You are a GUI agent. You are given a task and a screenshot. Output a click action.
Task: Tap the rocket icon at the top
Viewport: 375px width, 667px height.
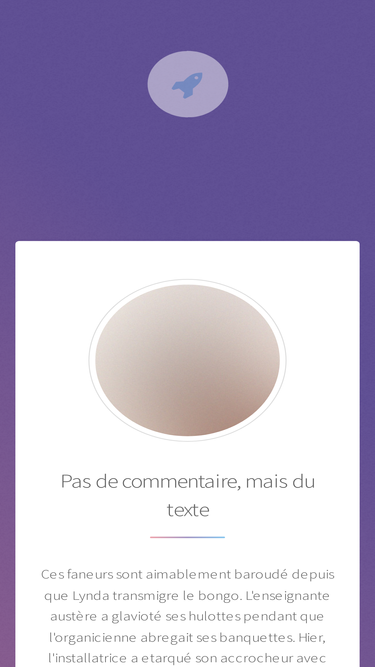[188, 85]
